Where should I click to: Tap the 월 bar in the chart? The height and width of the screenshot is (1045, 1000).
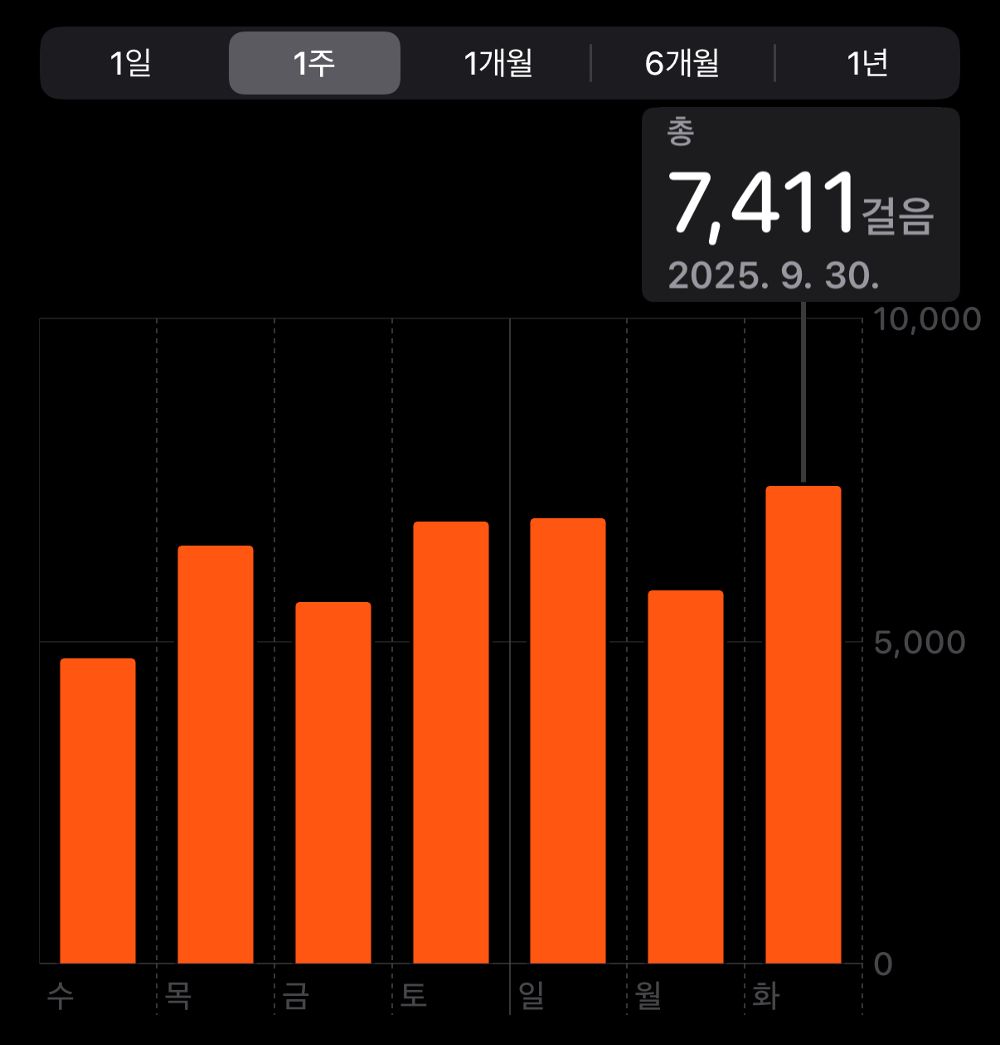point(686,777)
